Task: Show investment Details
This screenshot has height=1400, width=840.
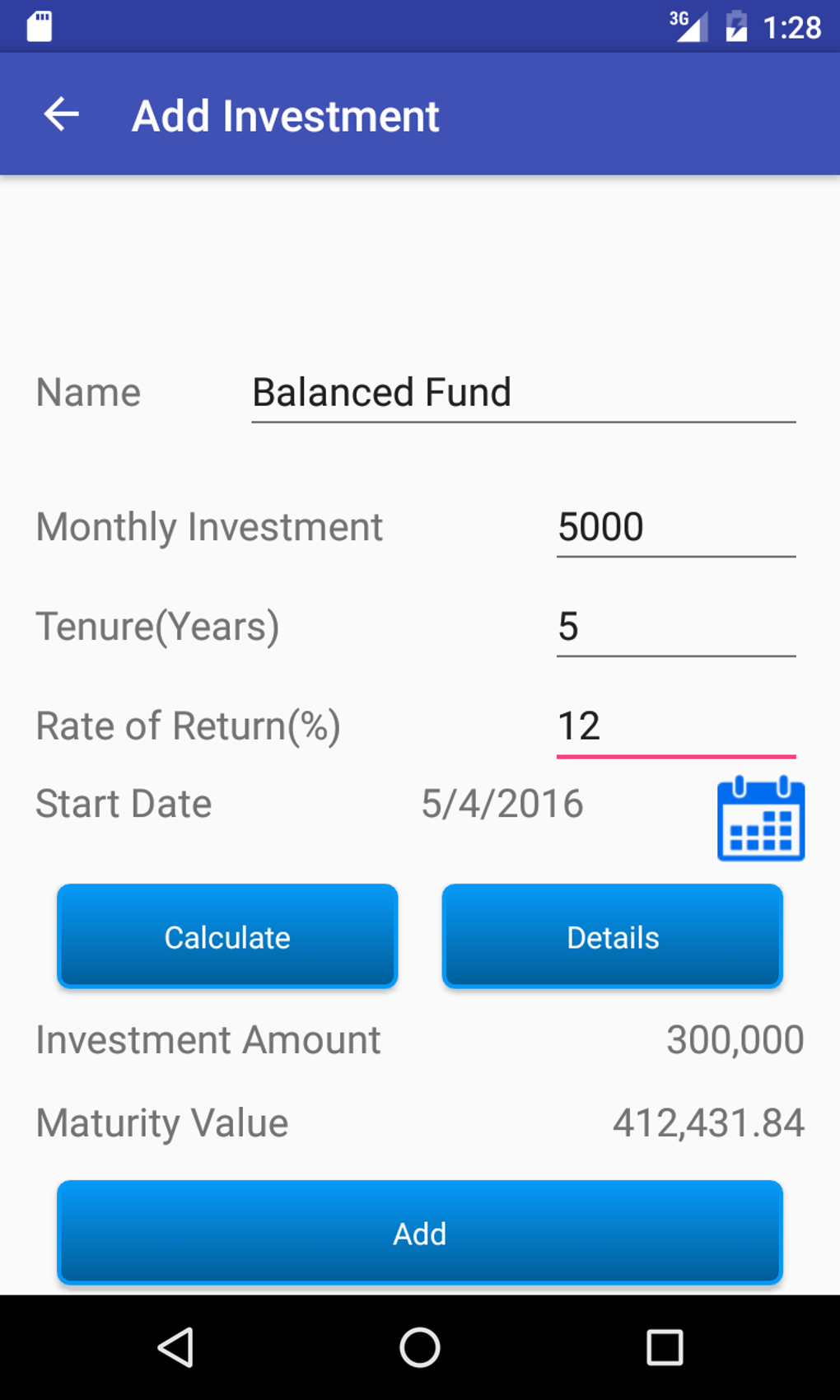Action: coord(612,936)
